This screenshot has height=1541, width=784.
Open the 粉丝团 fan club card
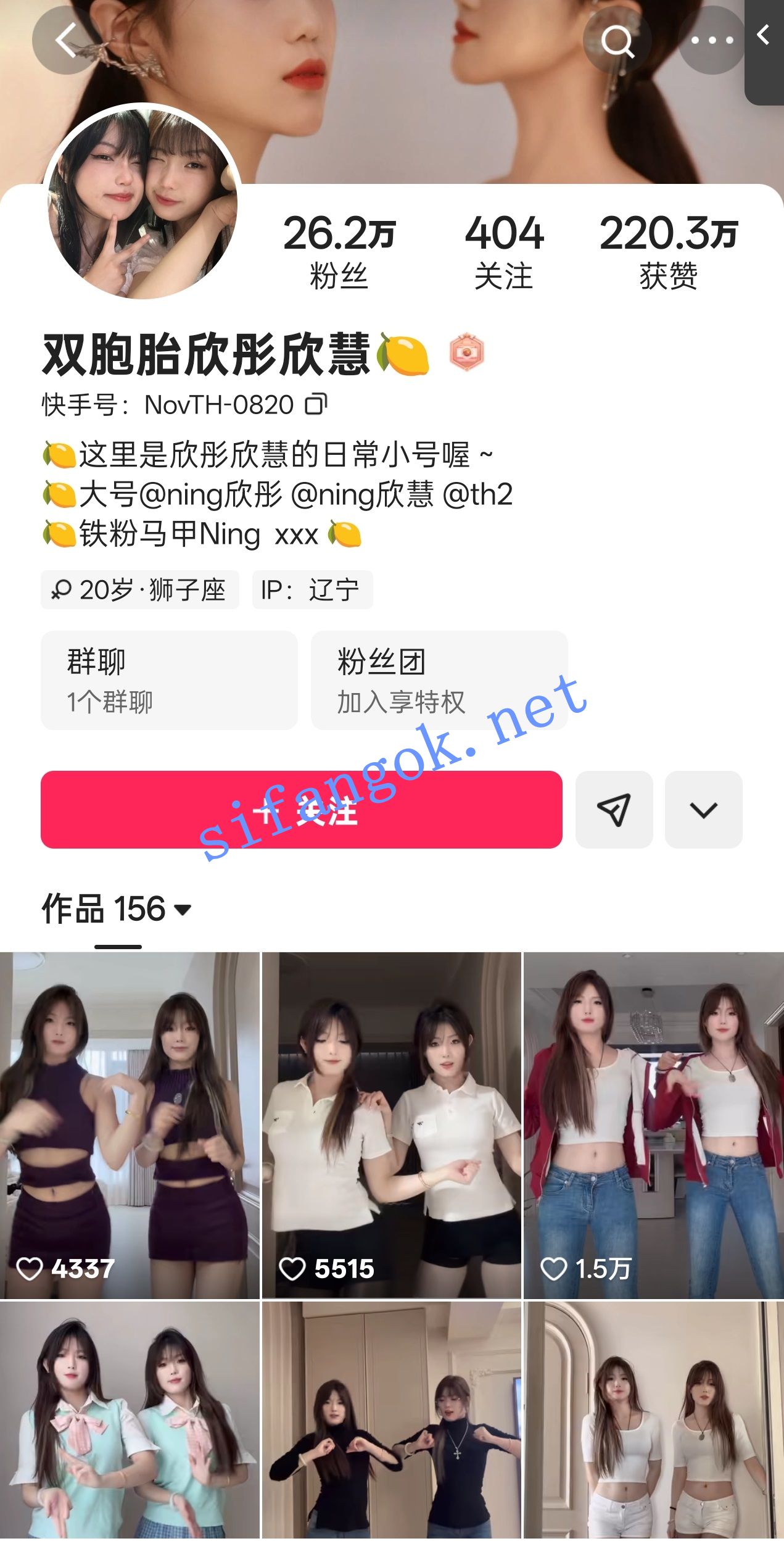click(x=439, y=680)
